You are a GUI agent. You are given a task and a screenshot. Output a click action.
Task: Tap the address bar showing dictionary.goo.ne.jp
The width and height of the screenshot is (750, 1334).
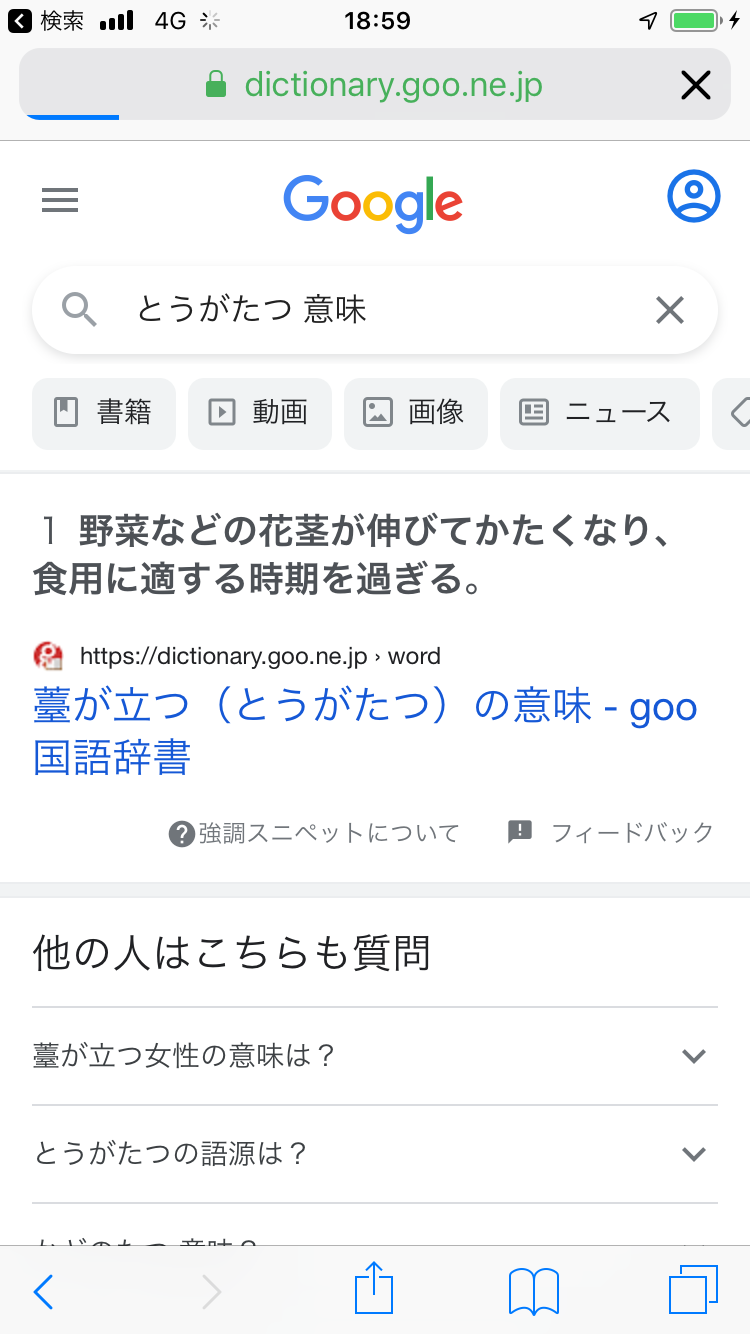coord(373,84)
